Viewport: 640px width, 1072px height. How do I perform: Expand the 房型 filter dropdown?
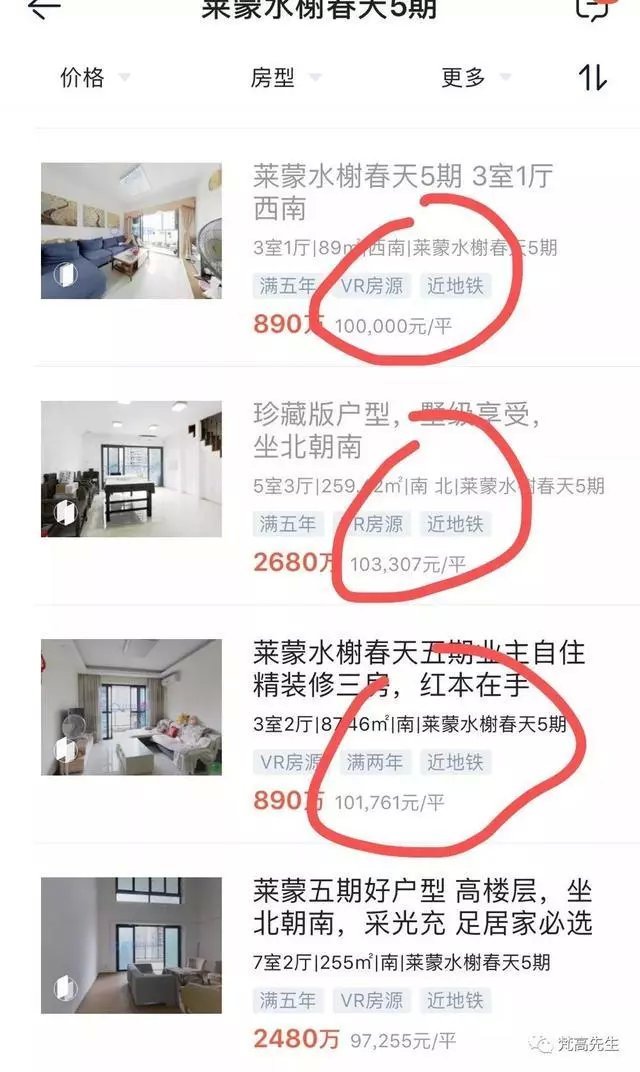286,77
